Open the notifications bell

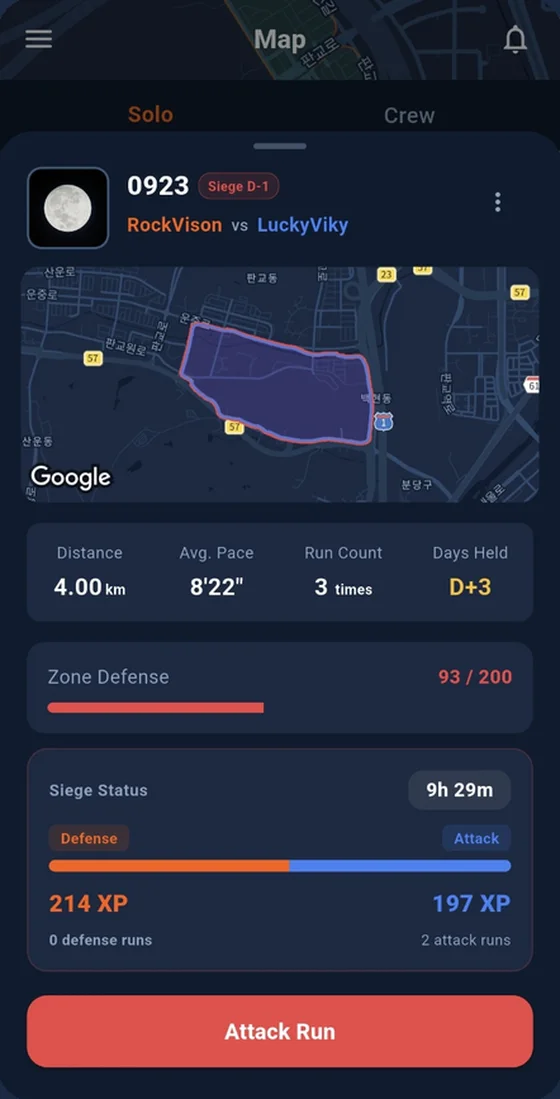(515, 39)
